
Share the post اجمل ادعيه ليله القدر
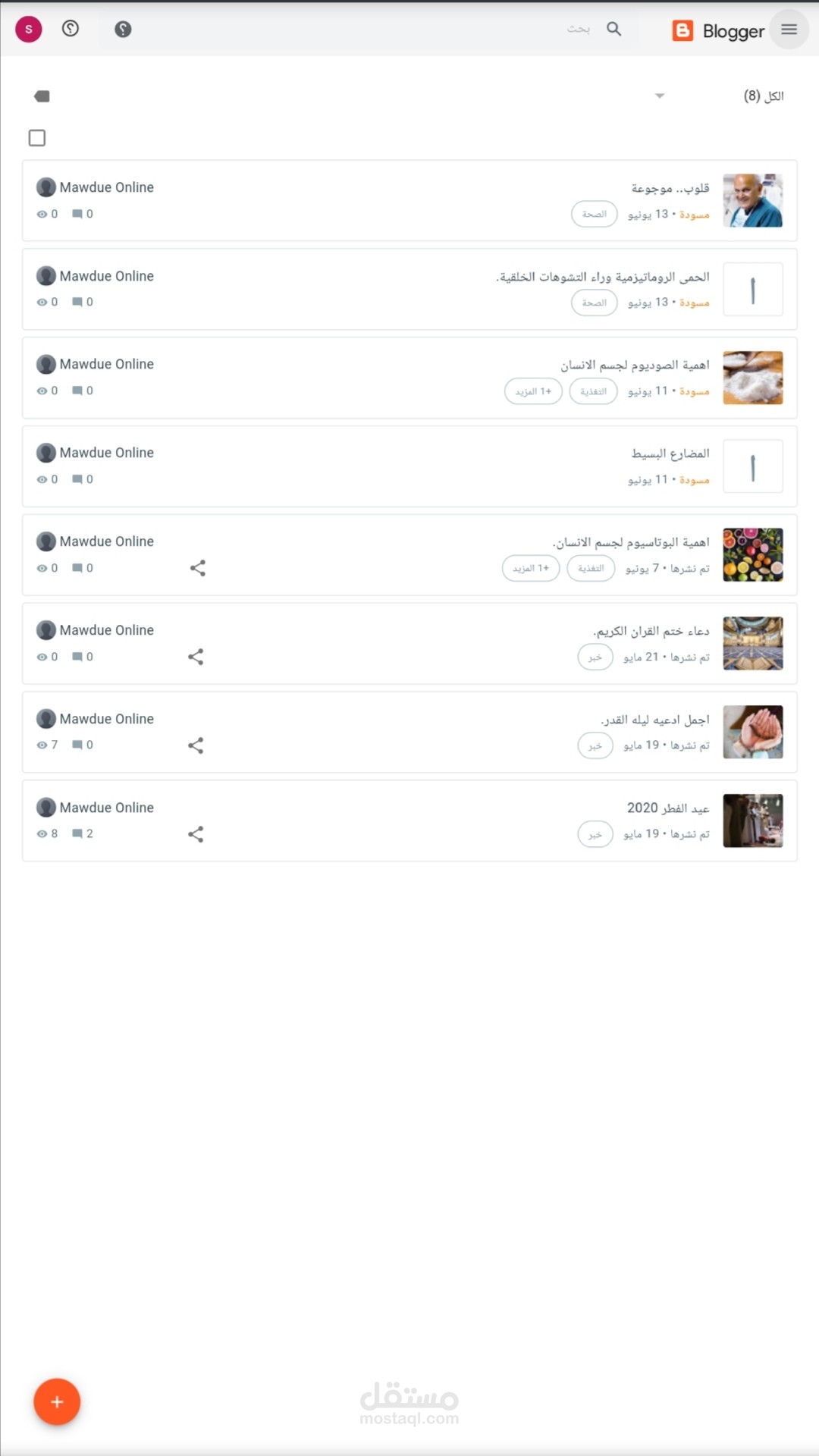click(196, 745)
